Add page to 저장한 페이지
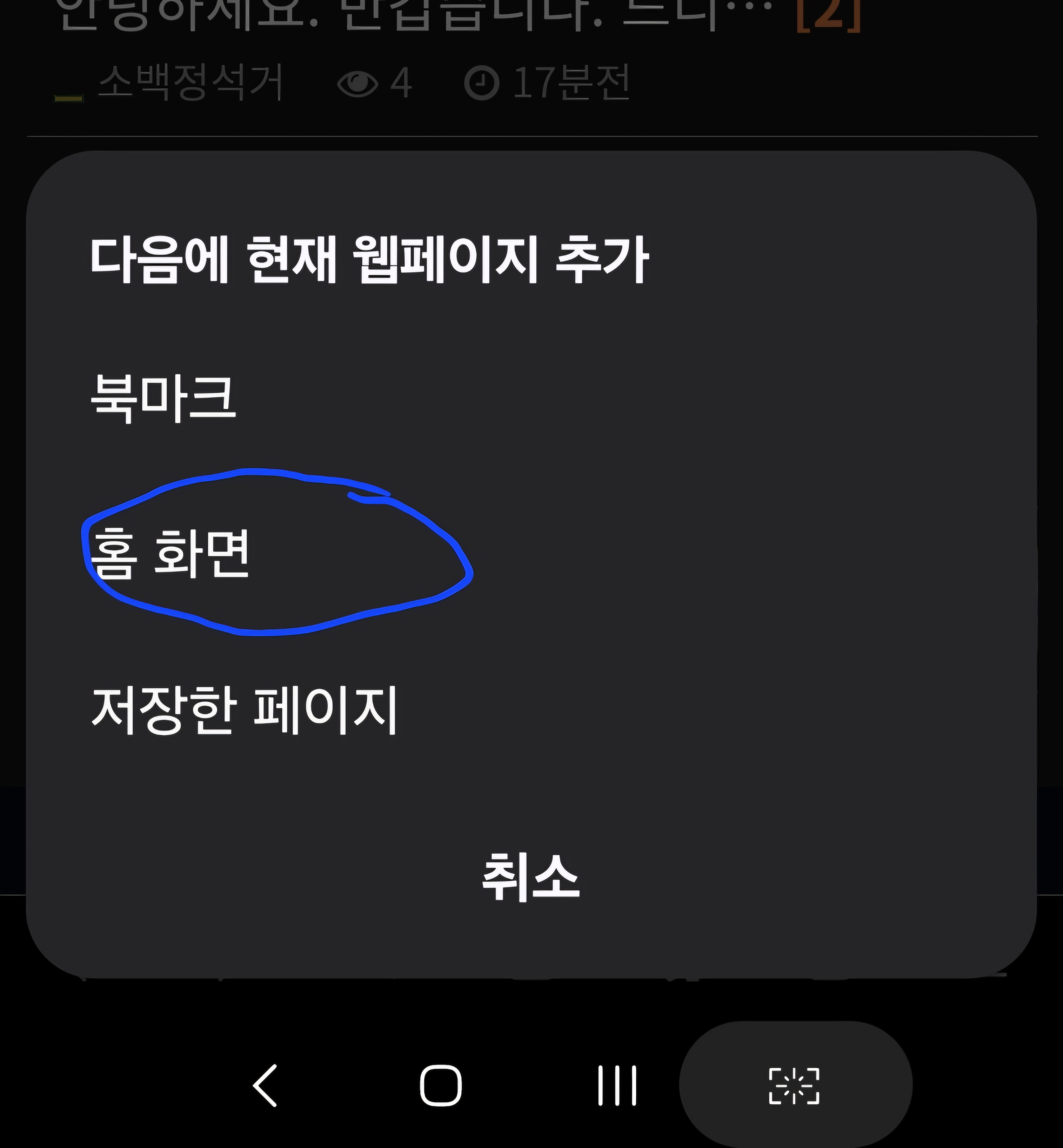 244,710
